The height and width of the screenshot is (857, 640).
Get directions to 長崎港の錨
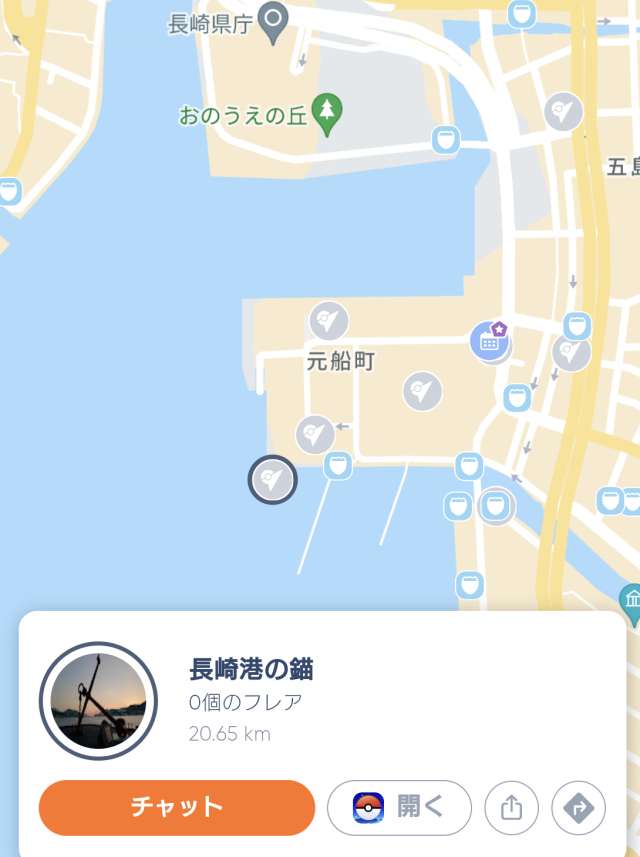tap(578, 808)
